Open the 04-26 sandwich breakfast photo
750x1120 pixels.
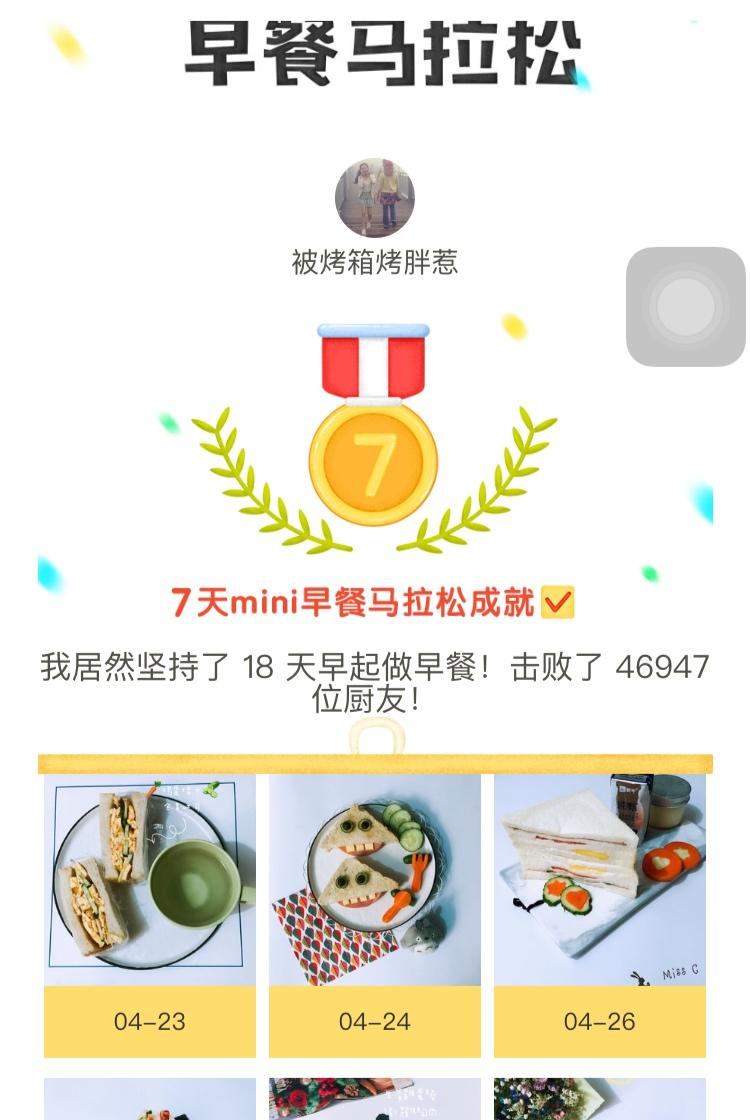click(600, 880)
